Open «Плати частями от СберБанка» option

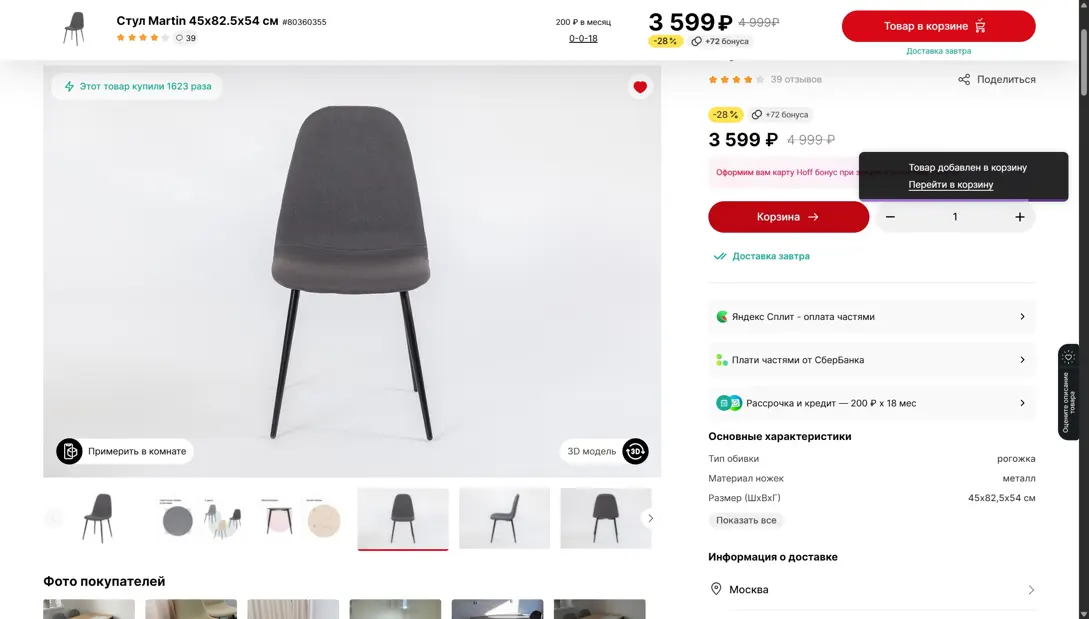click(871, 360)
